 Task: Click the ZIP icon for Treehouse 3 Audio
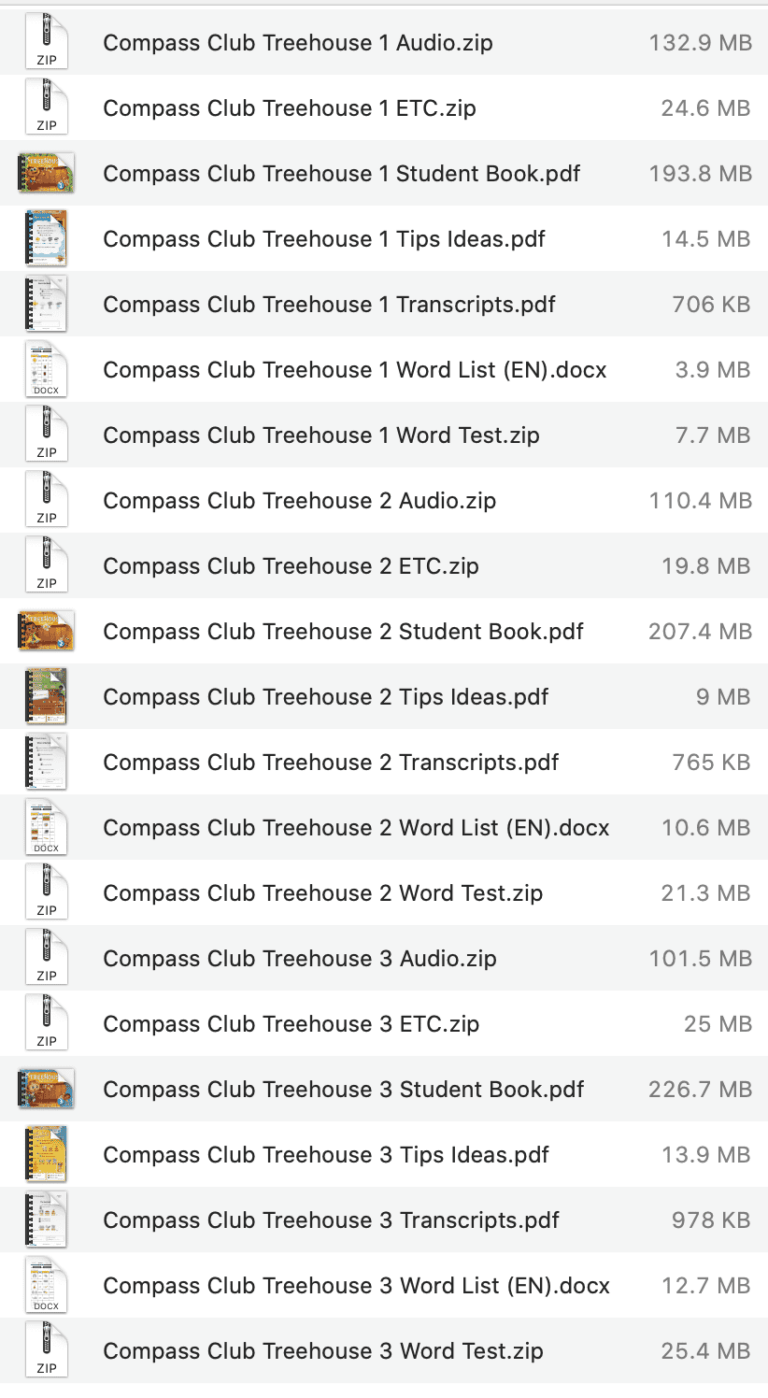click(x=46, y=958)
